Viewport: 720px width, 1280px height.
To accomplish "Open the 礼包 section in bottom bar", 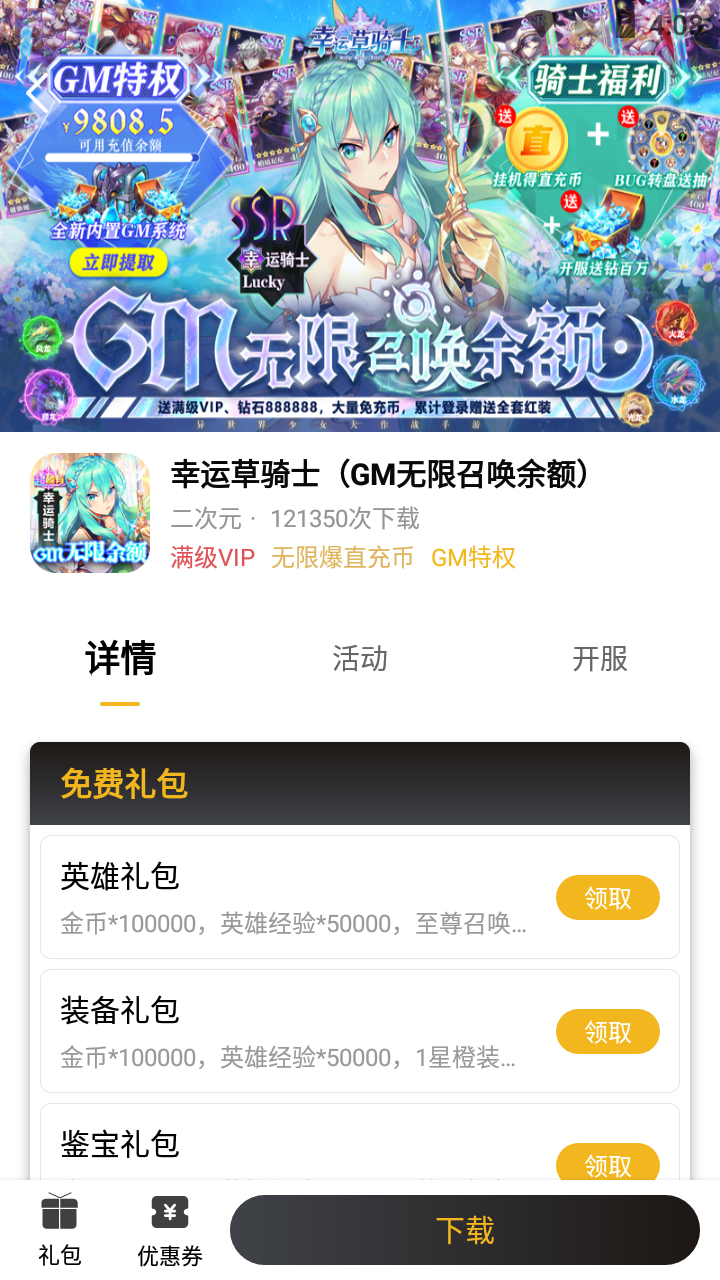I will [x=60, y=1230].
